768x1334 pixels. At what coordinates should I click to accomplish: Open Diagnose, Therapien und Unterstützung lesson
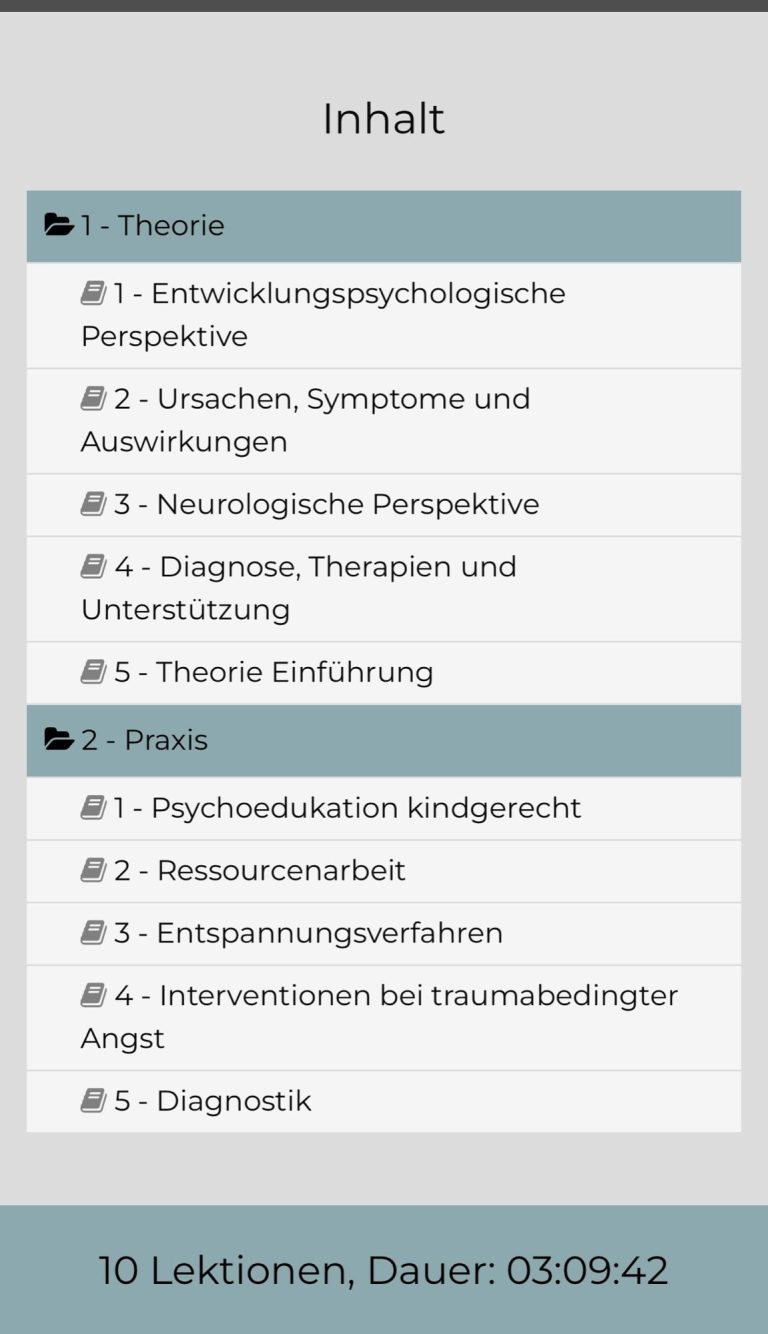point(299,587)
